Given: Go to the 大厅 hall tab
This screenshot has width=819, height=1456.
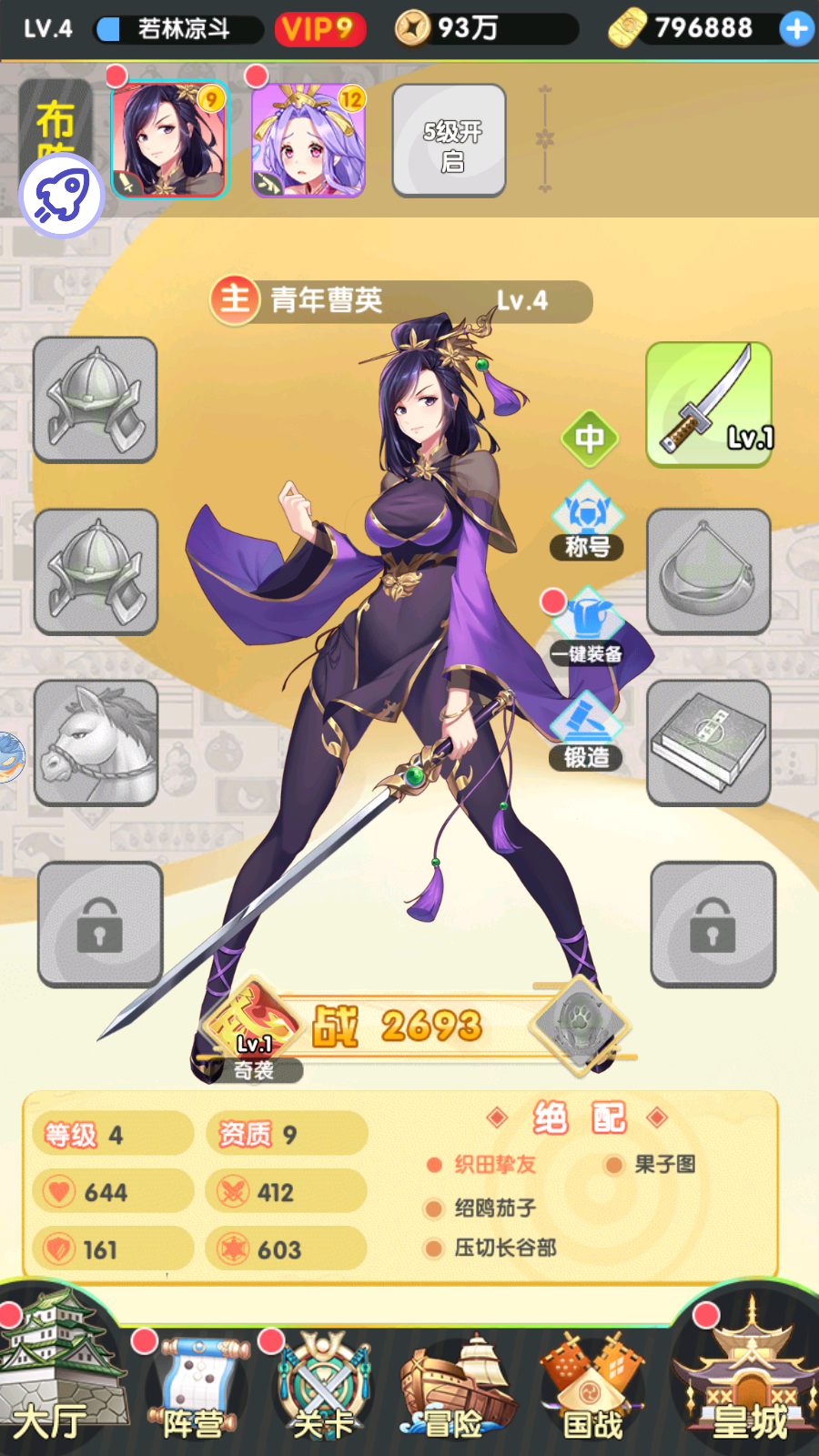Looking at the screenshot, I should click(55, 1374).
